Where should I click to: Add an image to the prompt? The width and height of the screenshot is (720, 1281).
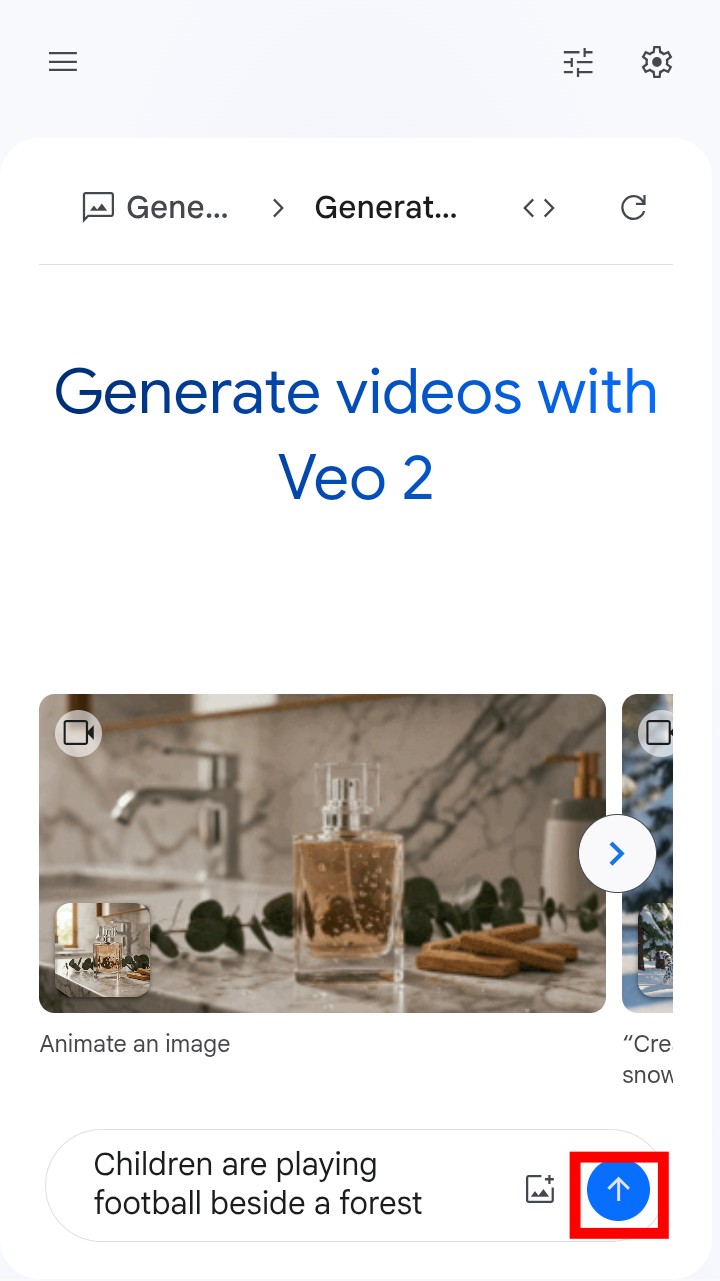[540, 1188]
